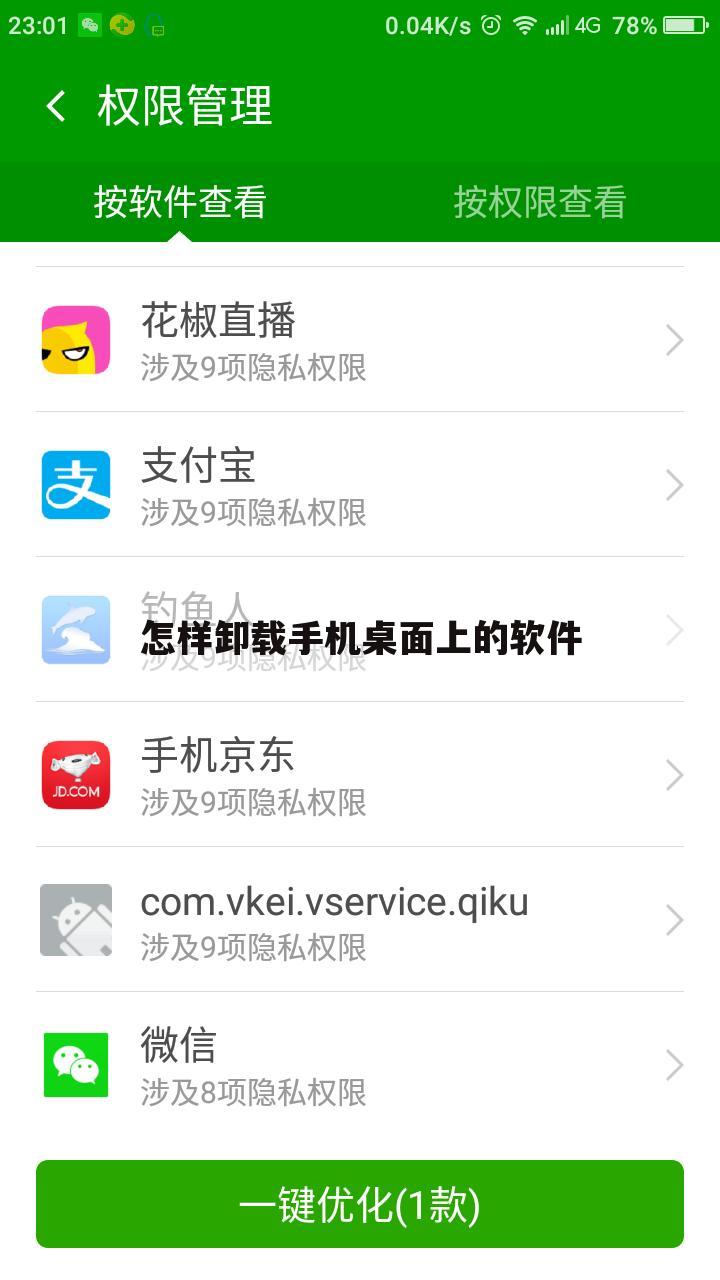720x1280 pixels.
Task: Open the 微信 WeChat app icon
Action: click(x=75, y=1065)
